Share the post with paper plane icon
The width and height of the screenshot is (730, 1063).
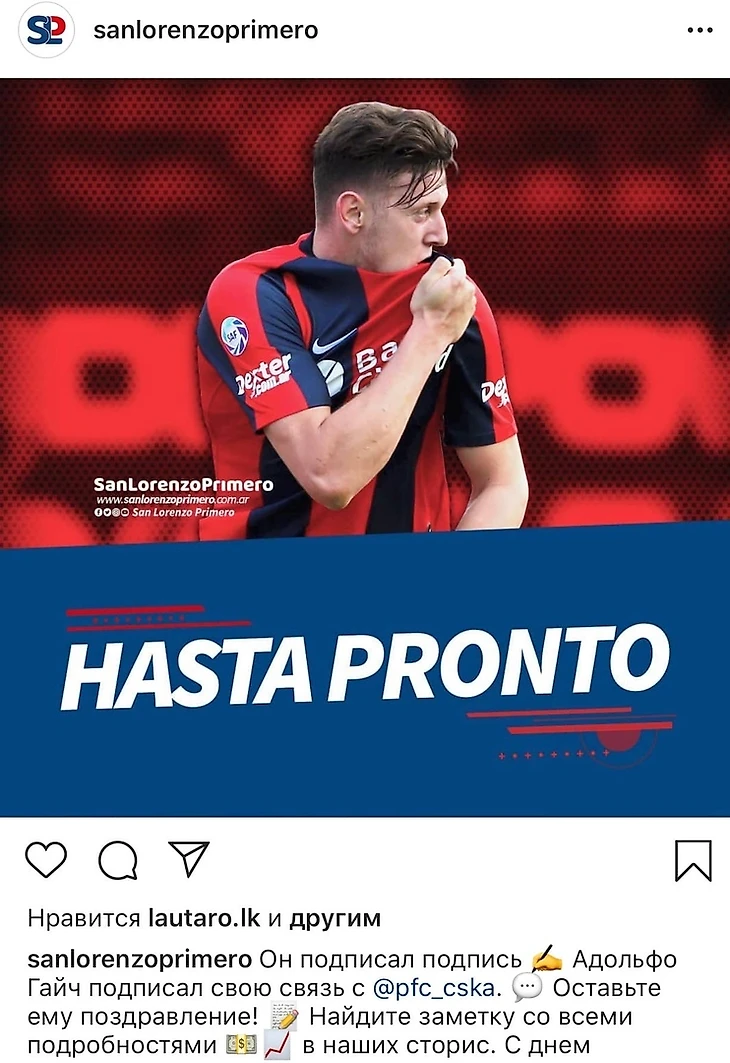[188, 860]
